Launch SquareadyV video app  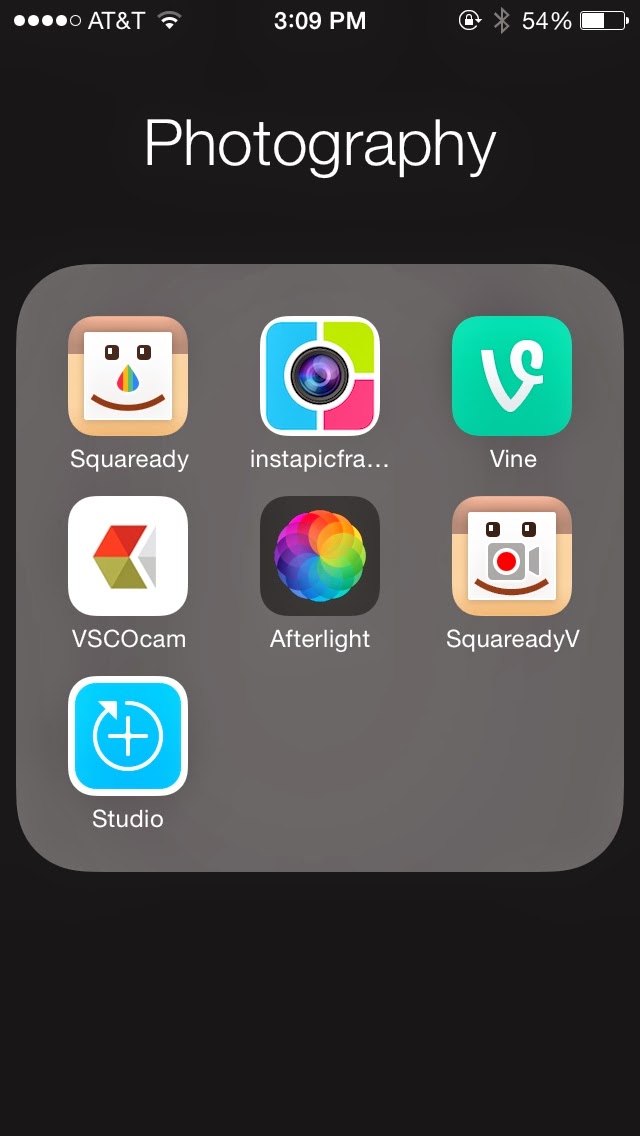[x=512, y=556]
